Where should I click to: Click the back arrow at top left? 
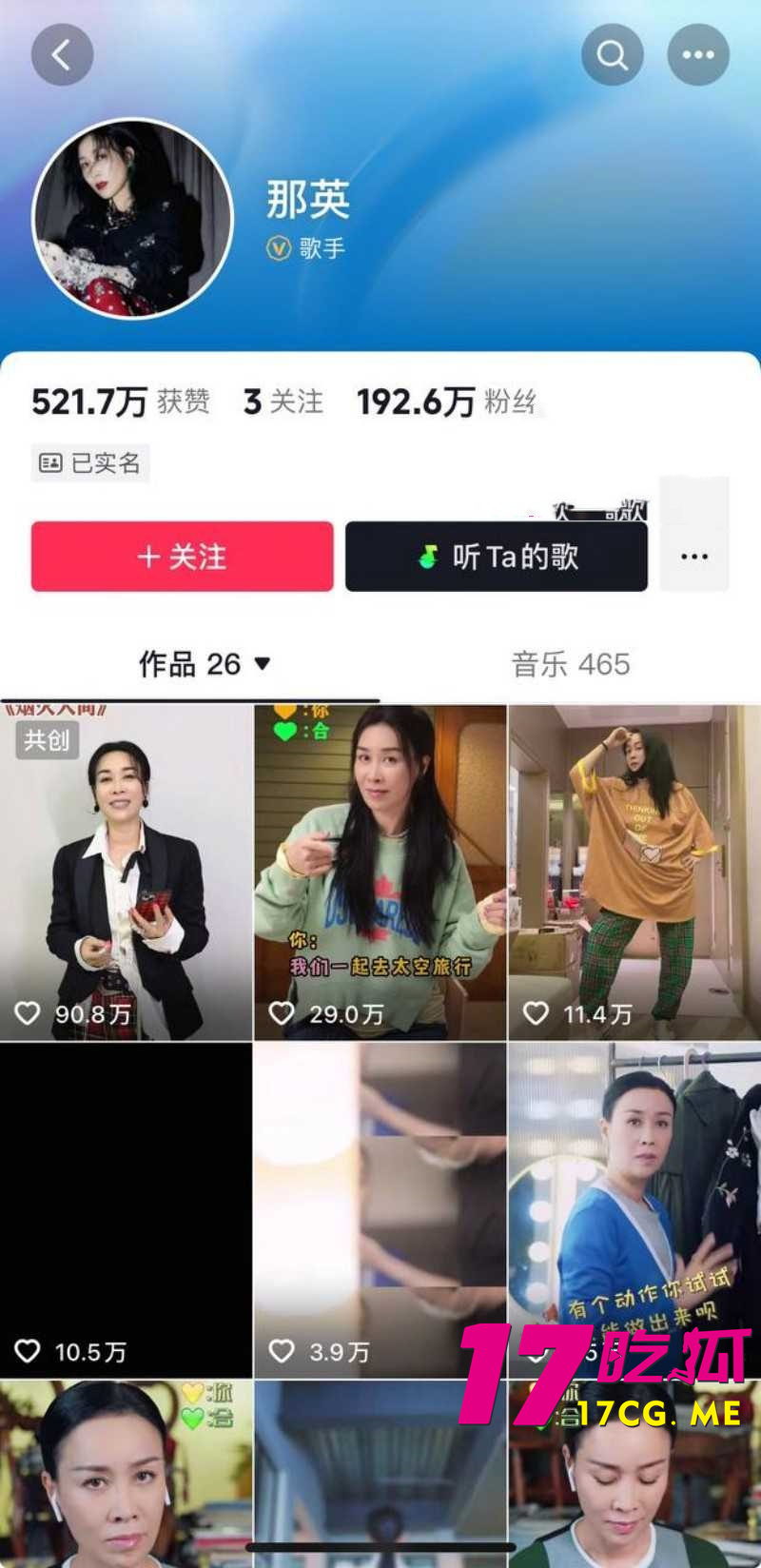[61, 54]
